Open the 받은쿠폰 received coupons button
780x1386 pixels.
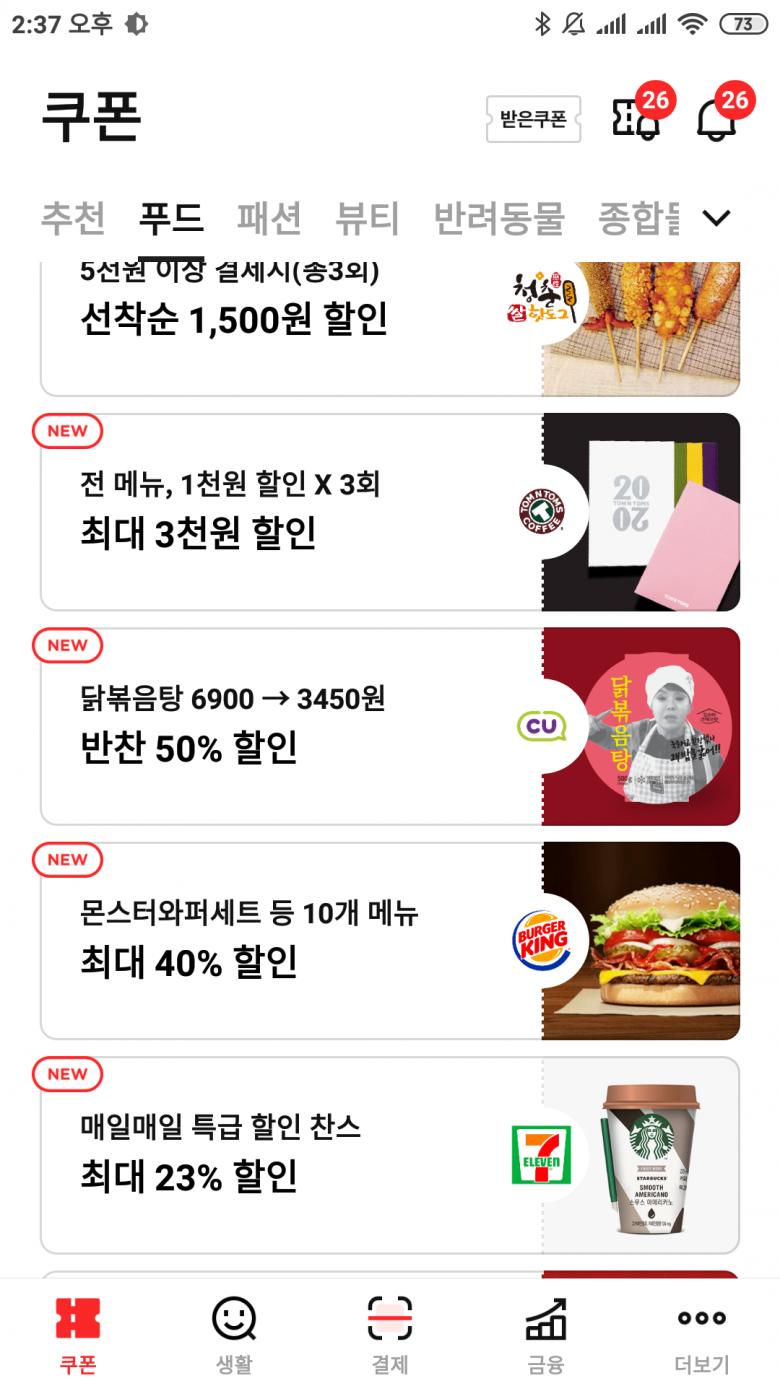coord(533,119)
